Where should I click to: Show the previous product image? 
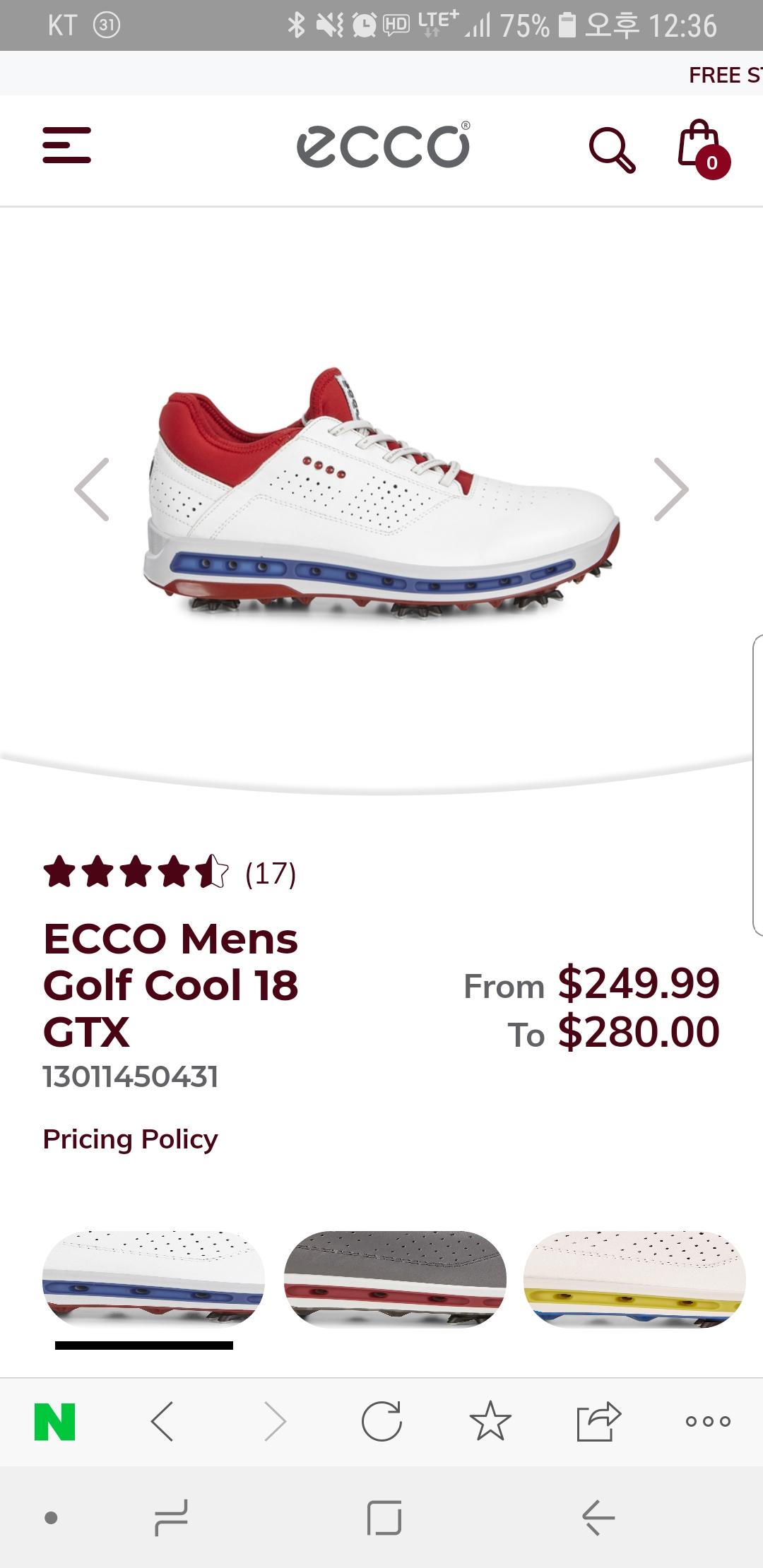90,487
